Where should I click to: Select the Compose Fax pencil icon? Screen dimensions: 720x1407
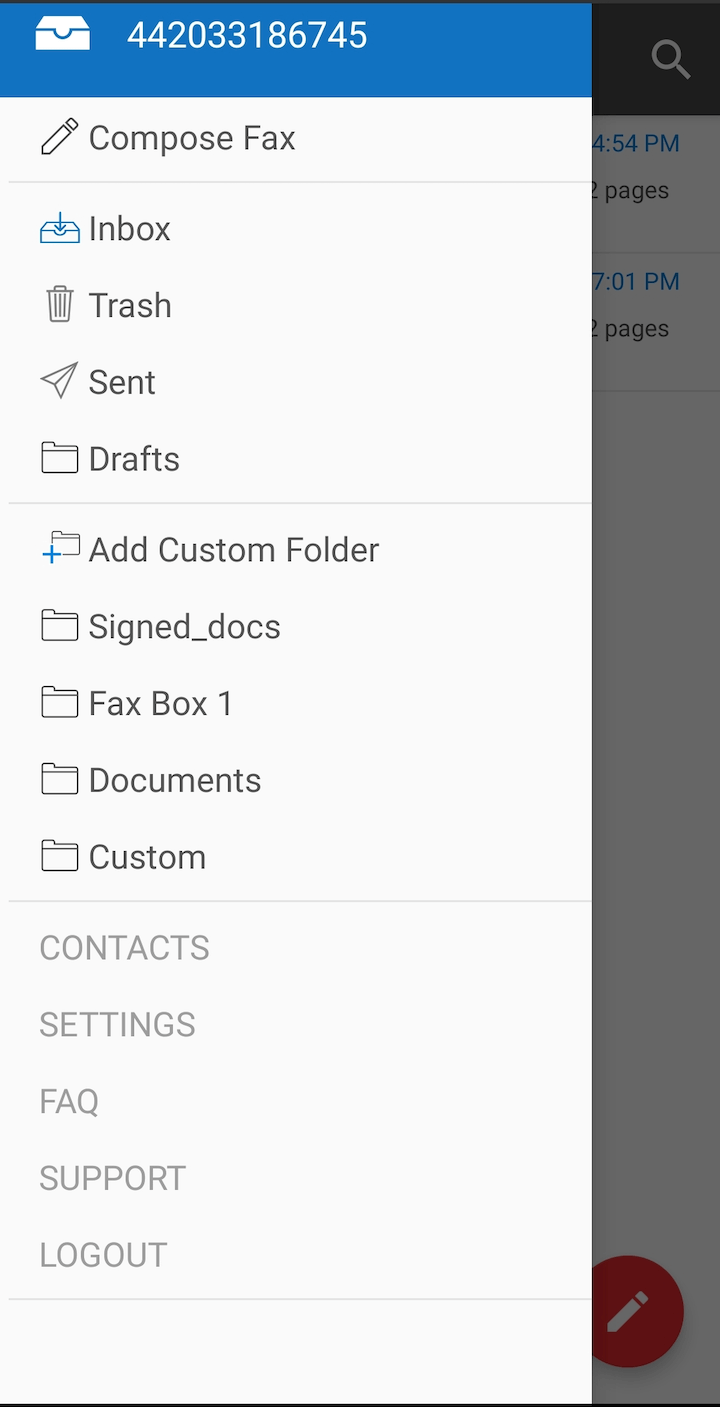tap(59, 137)
